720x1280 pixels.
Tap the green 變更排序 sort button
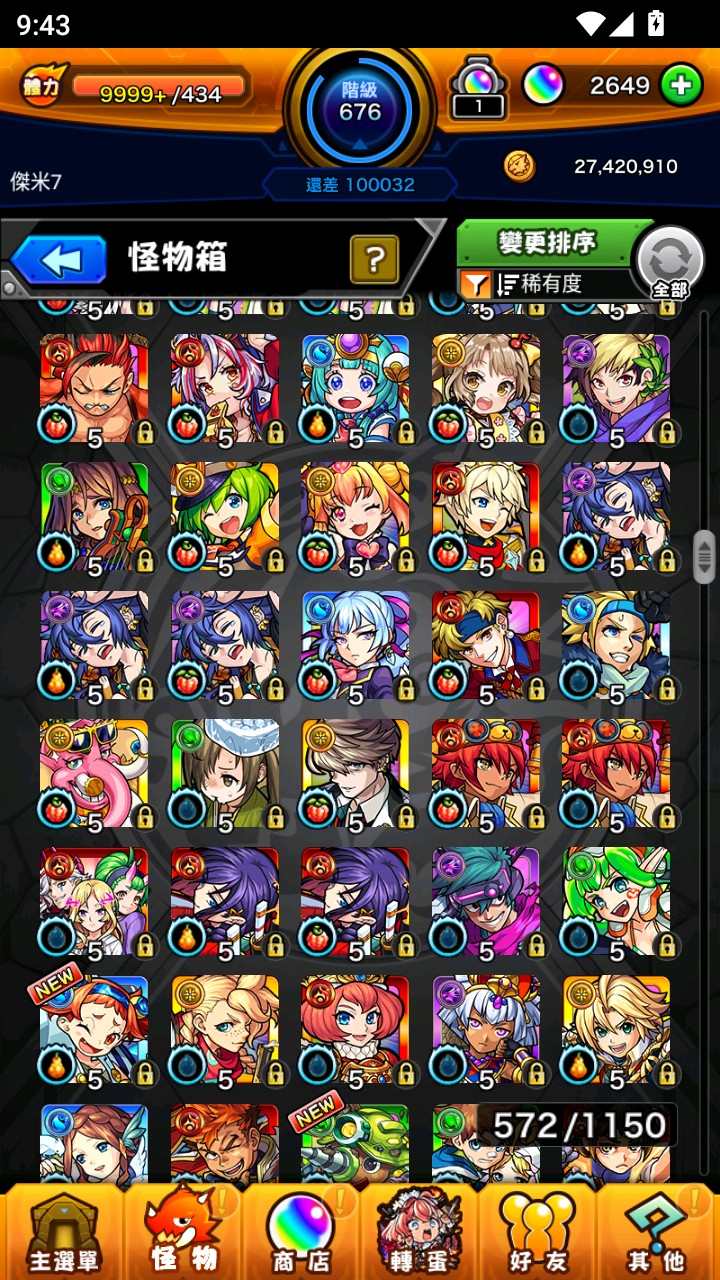click(546, 242)
